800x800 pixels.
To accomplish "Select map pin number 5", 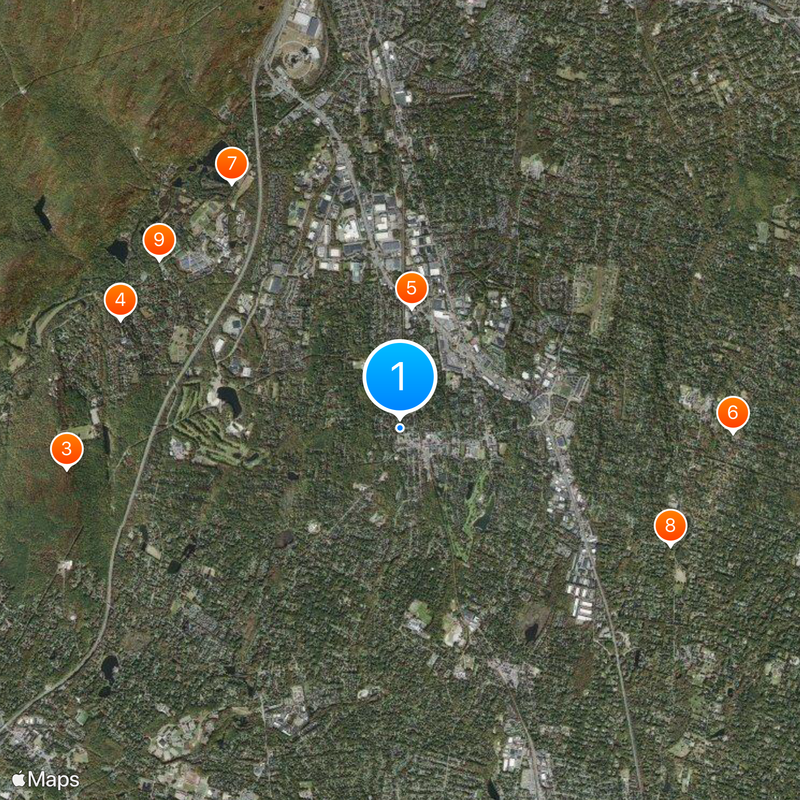I will [x=411, y=289].
